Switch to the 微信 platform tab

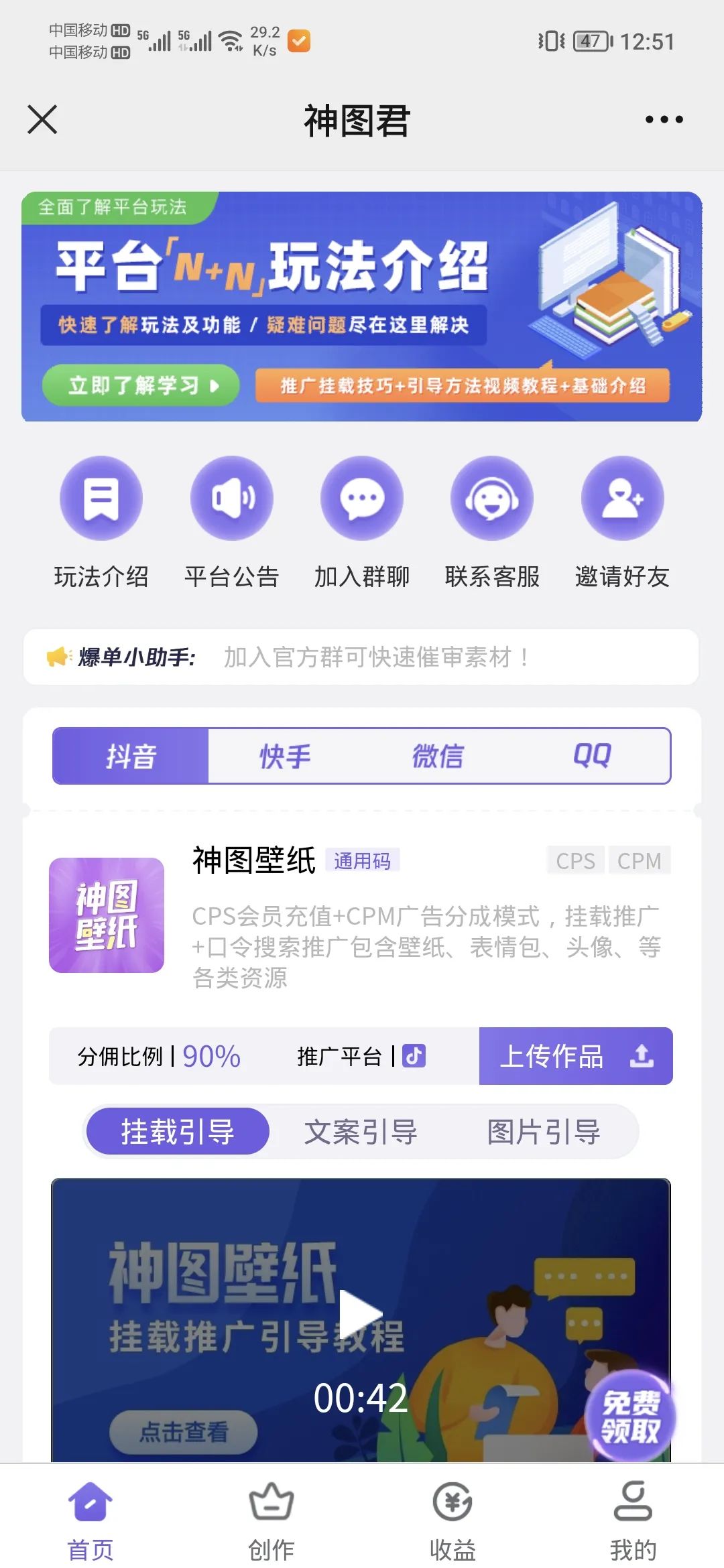[438, 756]
